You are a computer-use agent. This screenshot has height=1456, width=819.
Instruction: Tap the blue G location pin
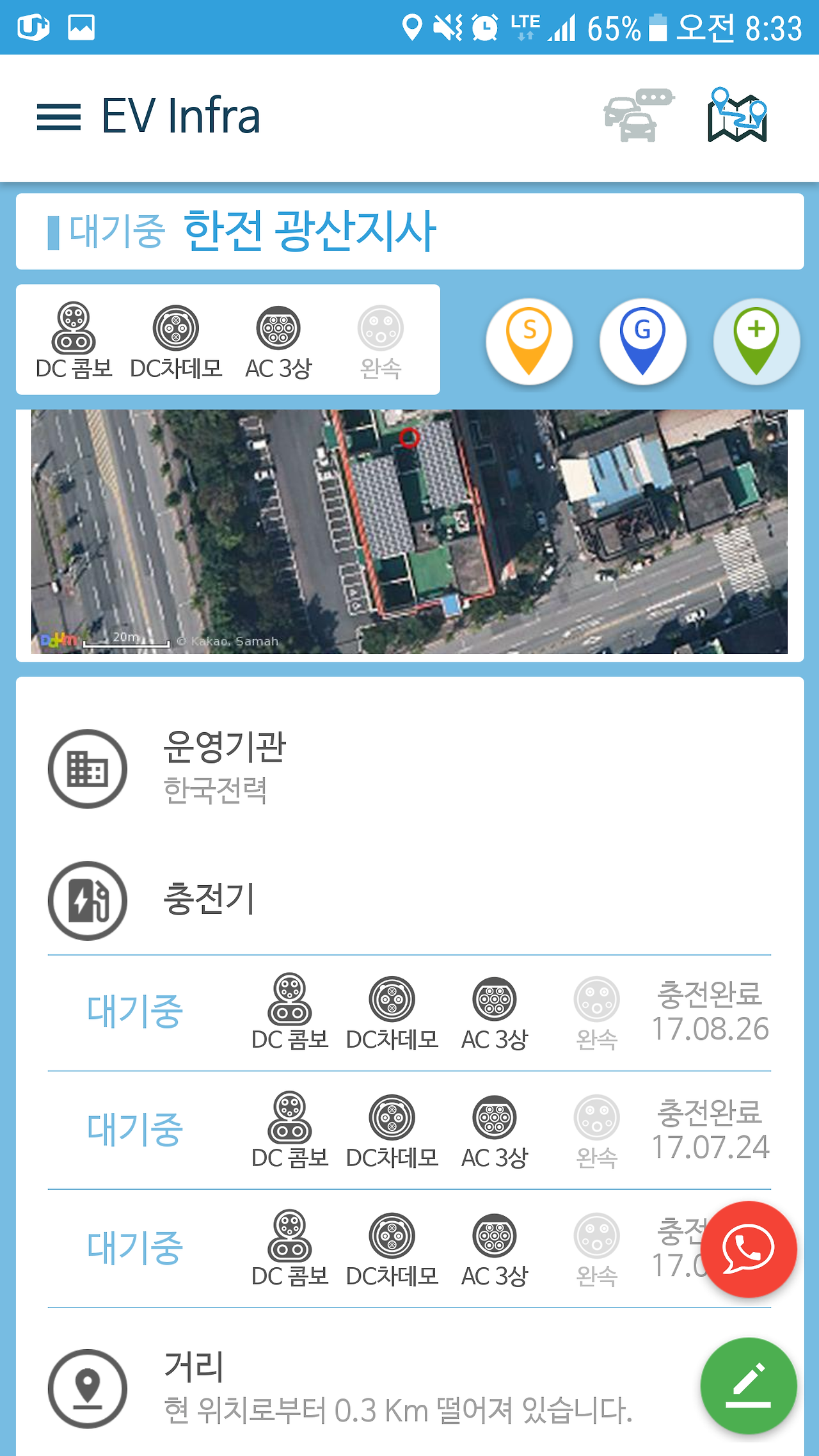[x=642, y=342]
